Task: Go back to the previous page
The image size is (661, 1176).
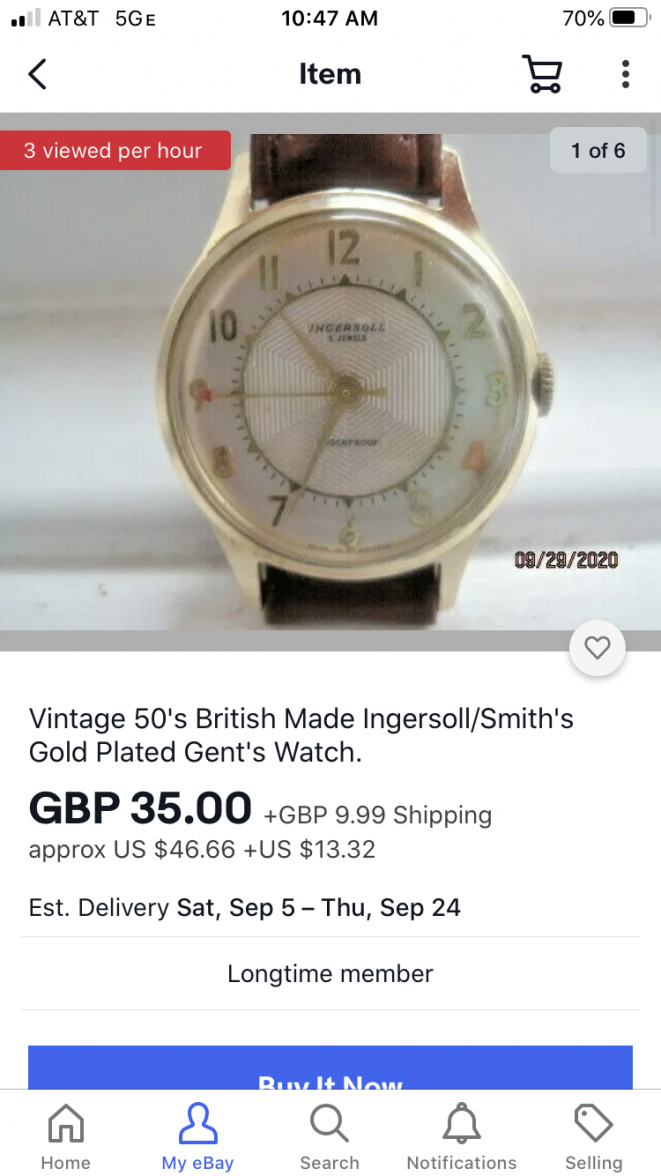Action: 37,74
